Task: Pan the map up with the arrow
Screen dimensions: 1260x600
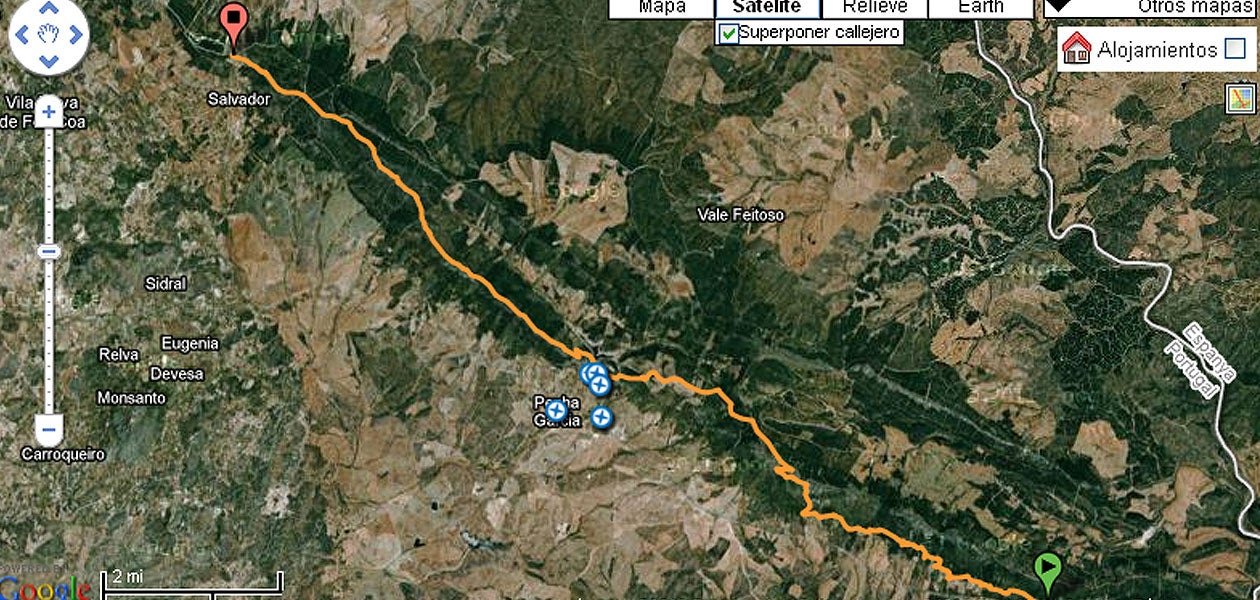Action: [x=48, y=11]
